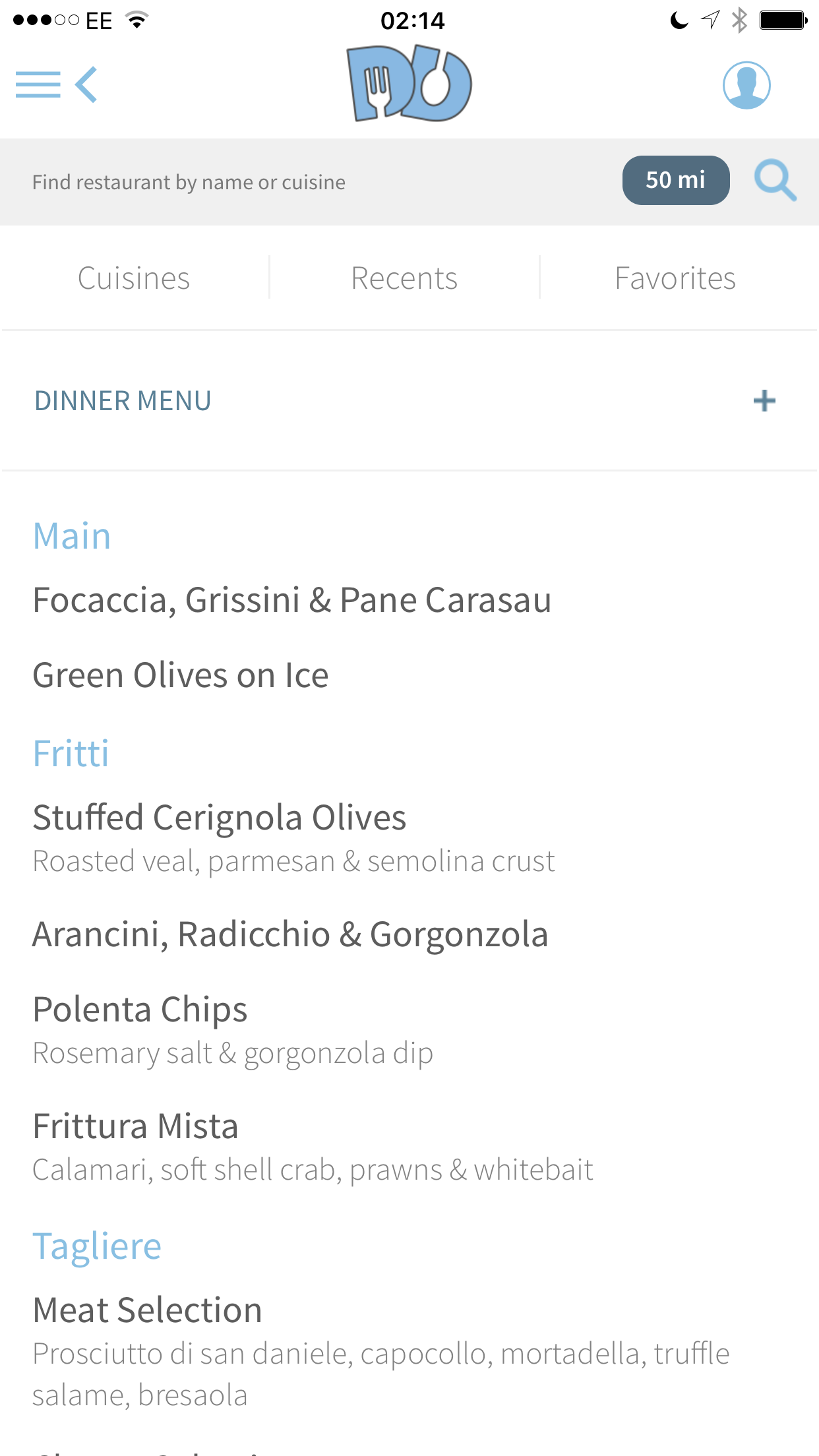
Task: Switch to the Favorites tab
Action: coord(675,278)
